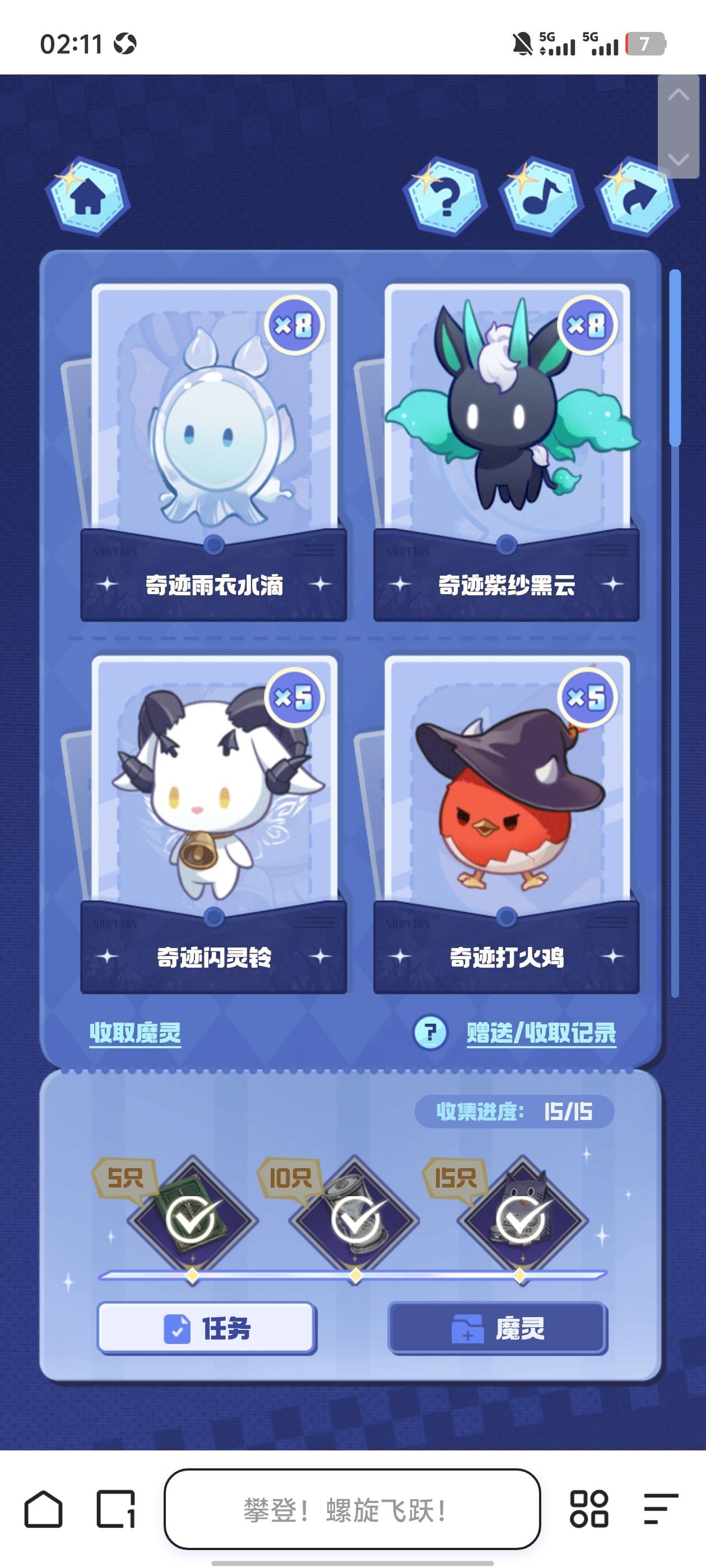706x1568 pixels.
Task: Tap the home hexagon icon
Action: 88,196
